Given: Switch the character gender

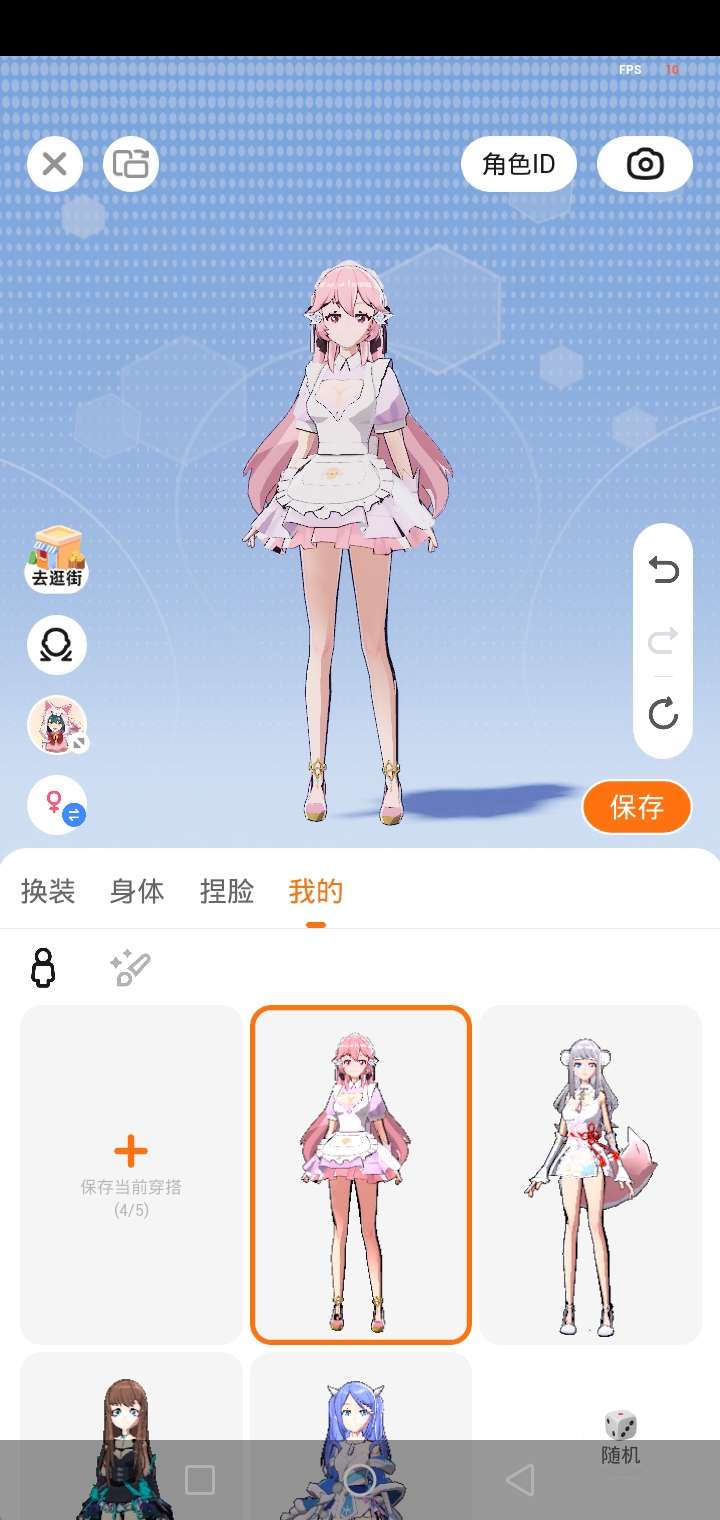Looking at the screenshot, I should tap(57, 805).
